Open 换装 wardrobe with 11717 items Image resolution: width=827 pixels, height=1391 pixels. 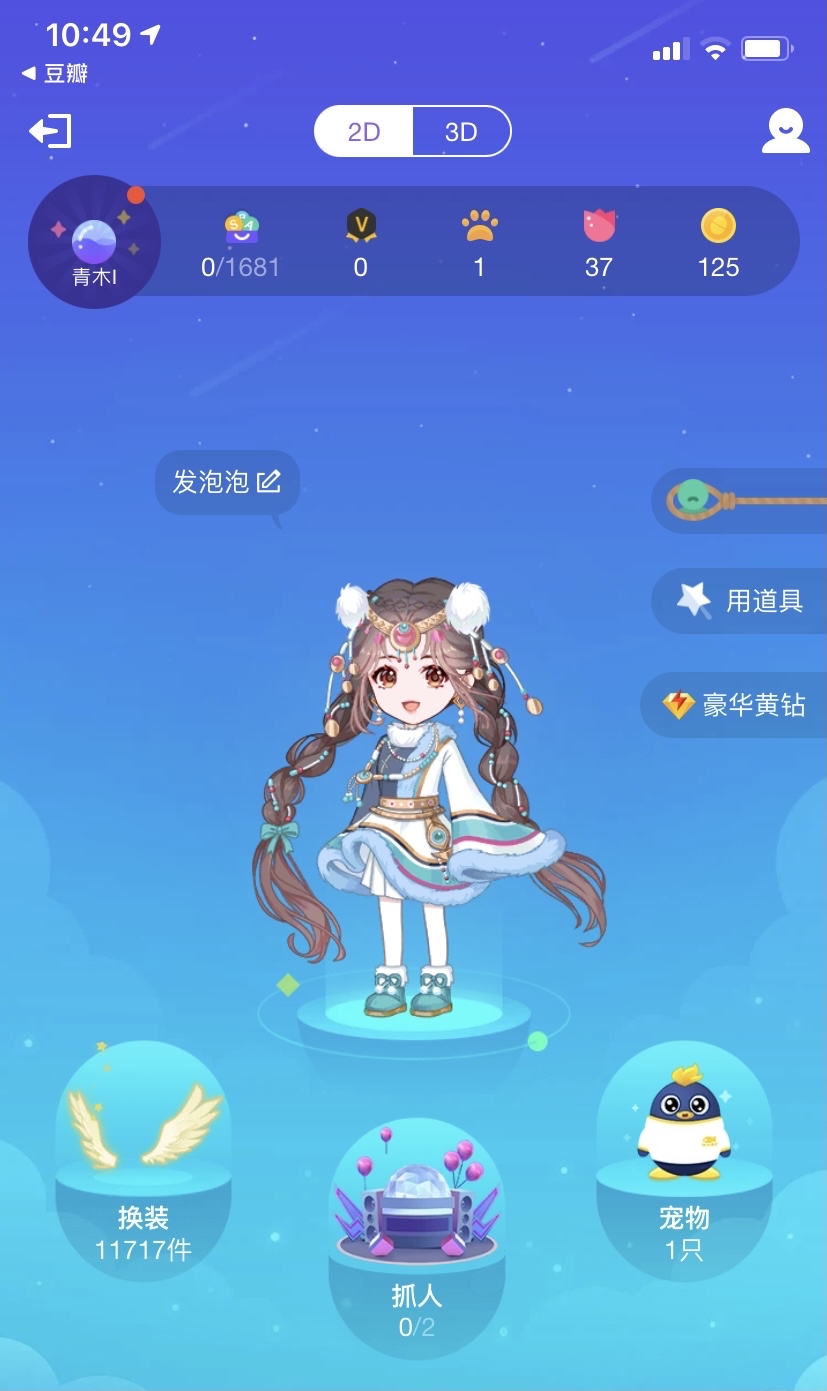(x=143, y=1160)
